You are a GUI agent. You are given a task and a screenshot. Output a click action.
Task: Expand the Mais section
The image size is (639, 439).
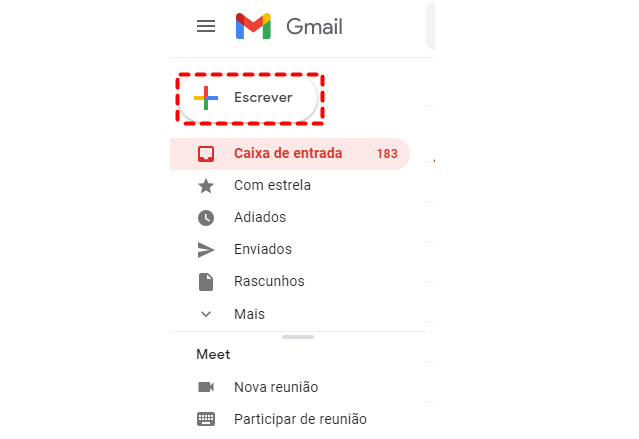[x=249, y=314]
